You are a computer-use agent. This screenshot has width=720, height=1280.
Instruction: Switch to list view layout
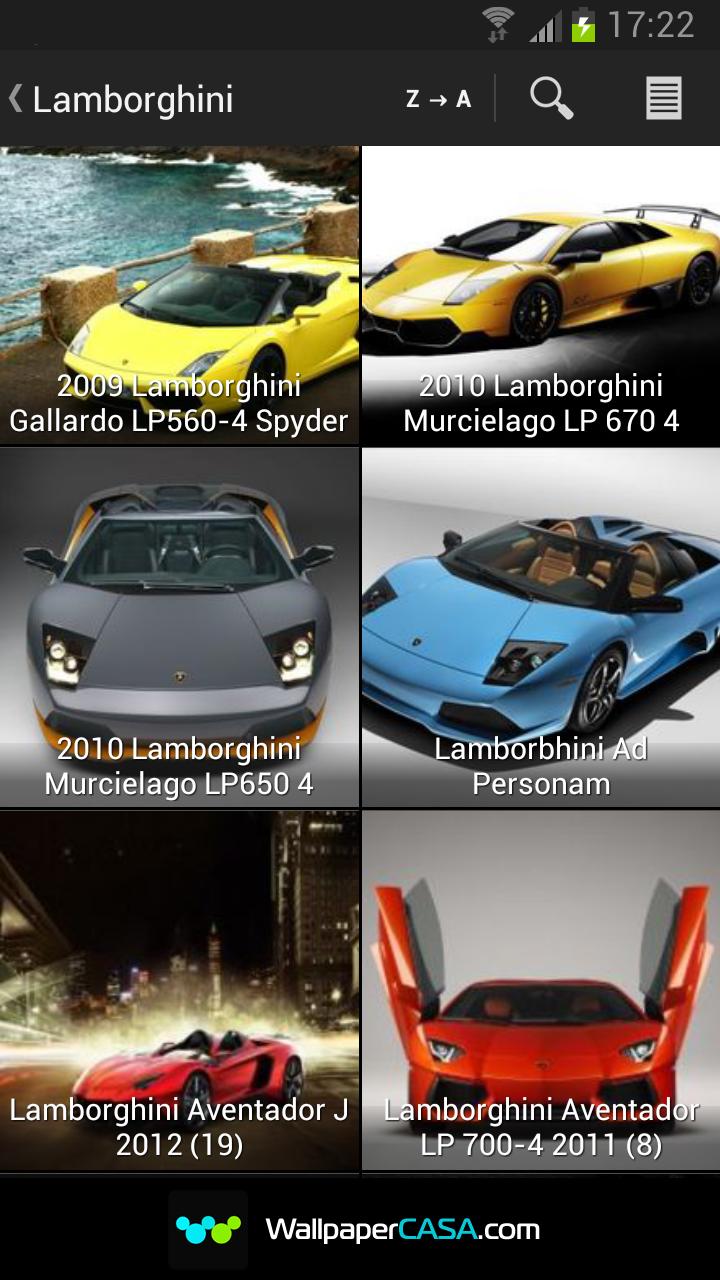tap(663, 99)
